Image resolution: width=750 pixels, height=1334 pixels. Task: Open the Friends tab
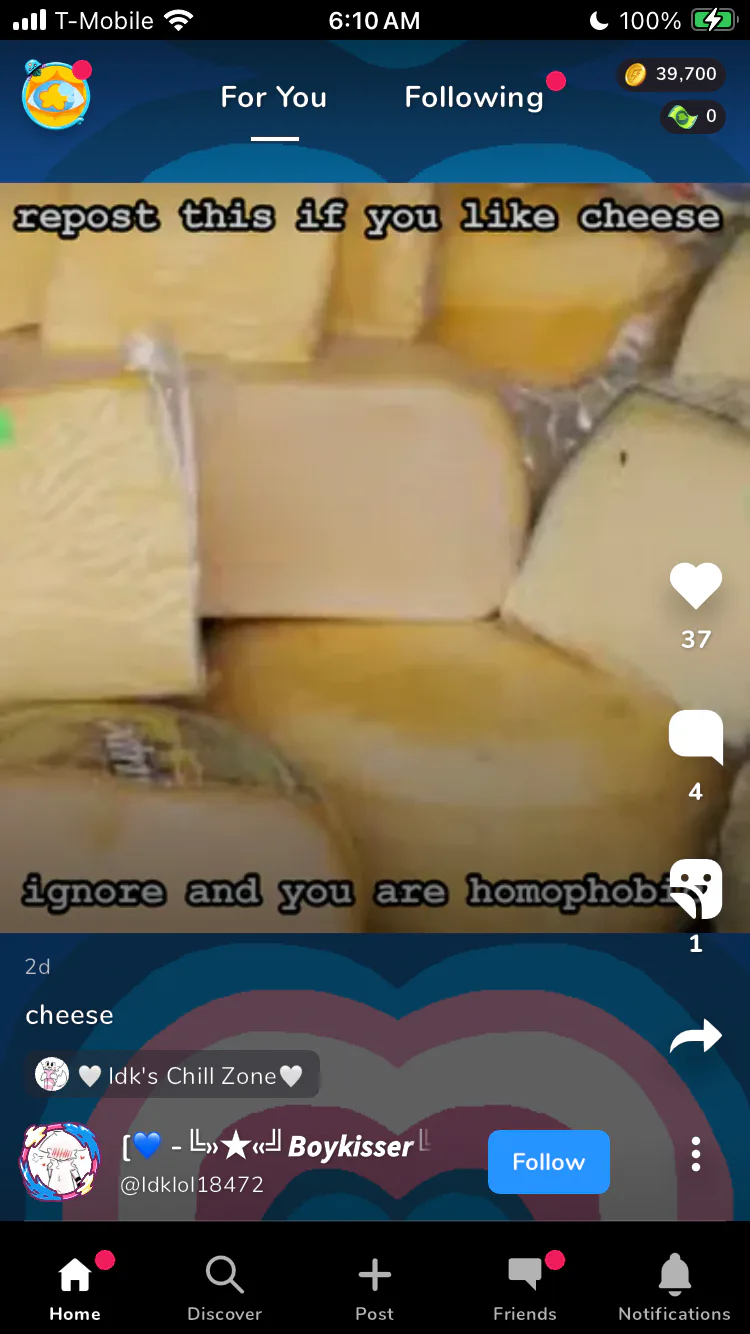pyautogui.click(x=525, y=1288)
